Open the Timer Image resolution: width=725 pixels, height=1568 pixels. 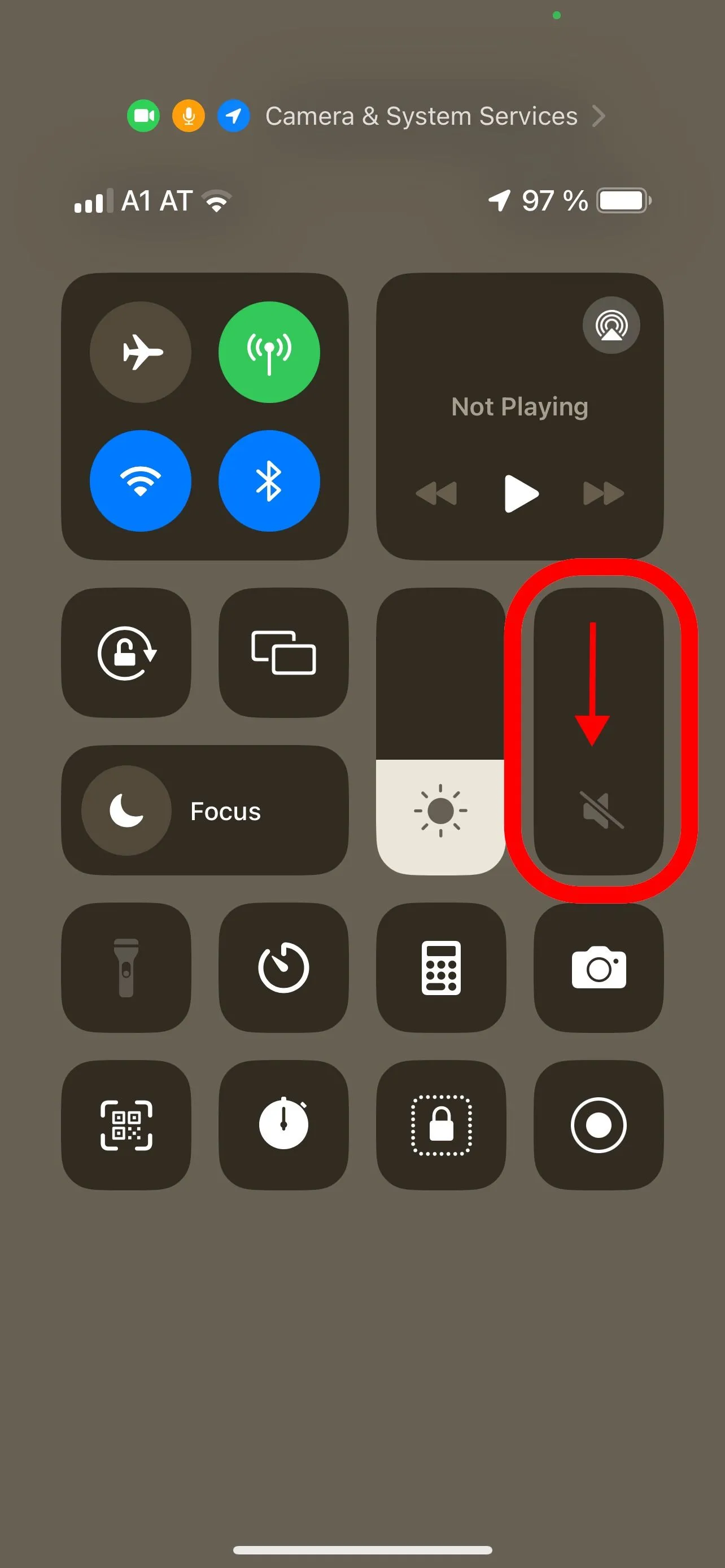pyautogui.click(x=283, y=968)
